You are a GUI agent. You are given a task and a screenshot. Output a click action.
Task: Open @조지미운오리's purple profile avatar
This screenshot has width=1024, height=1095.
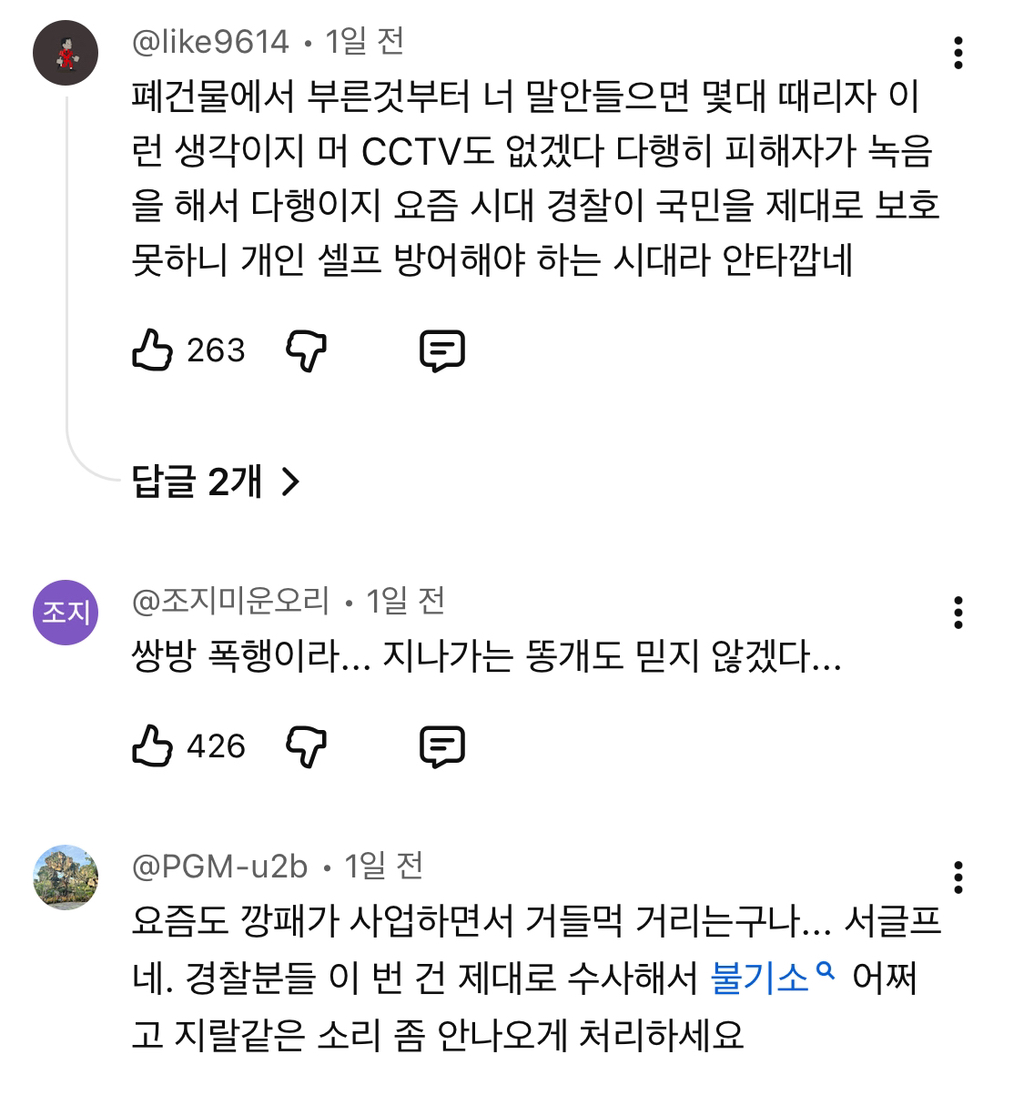point(66,612)
